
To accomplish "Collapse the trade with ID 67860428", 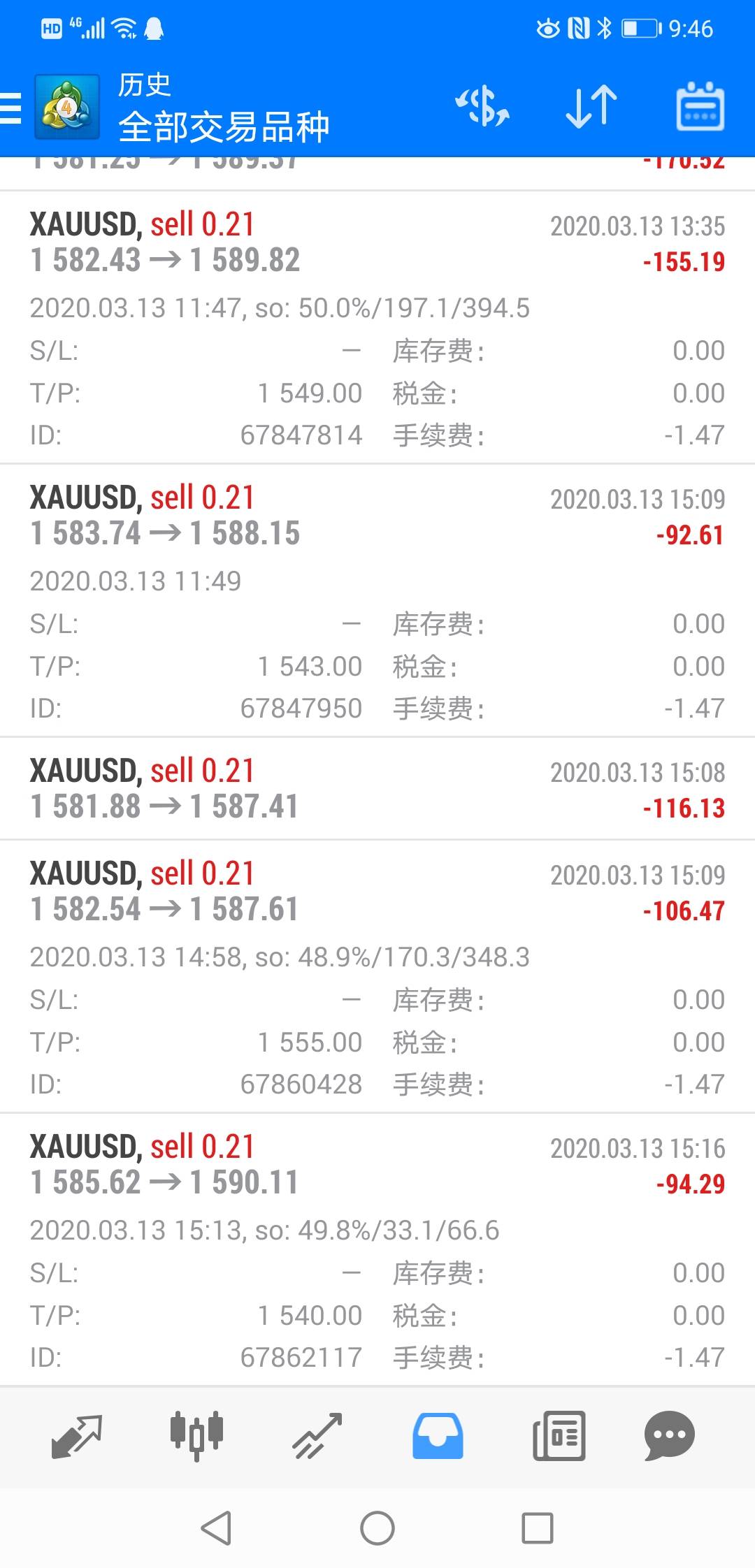I will [377, 892].
